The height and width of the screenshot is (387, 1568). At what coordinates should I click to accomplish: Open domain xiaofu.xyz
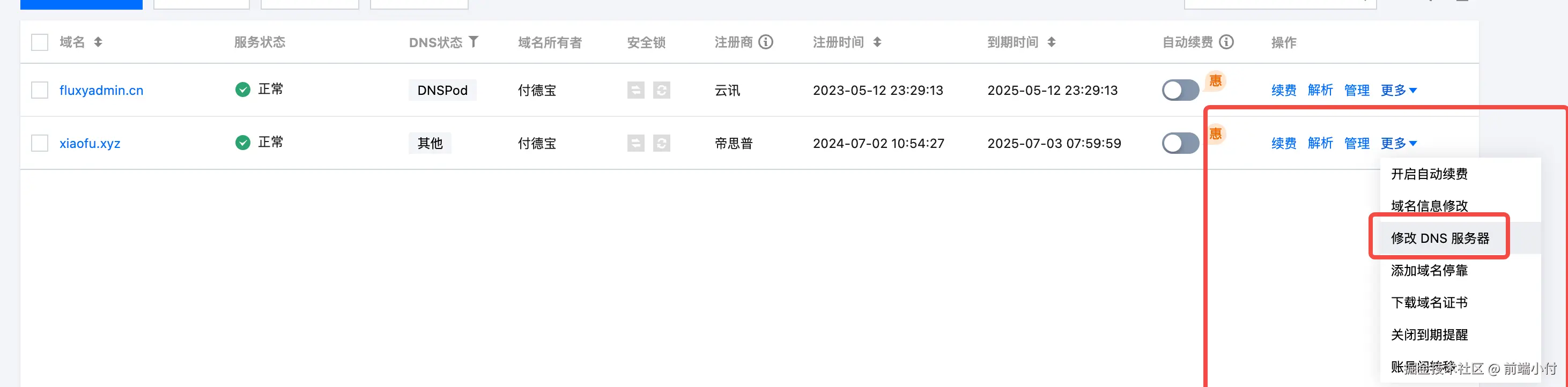[90, 143]
